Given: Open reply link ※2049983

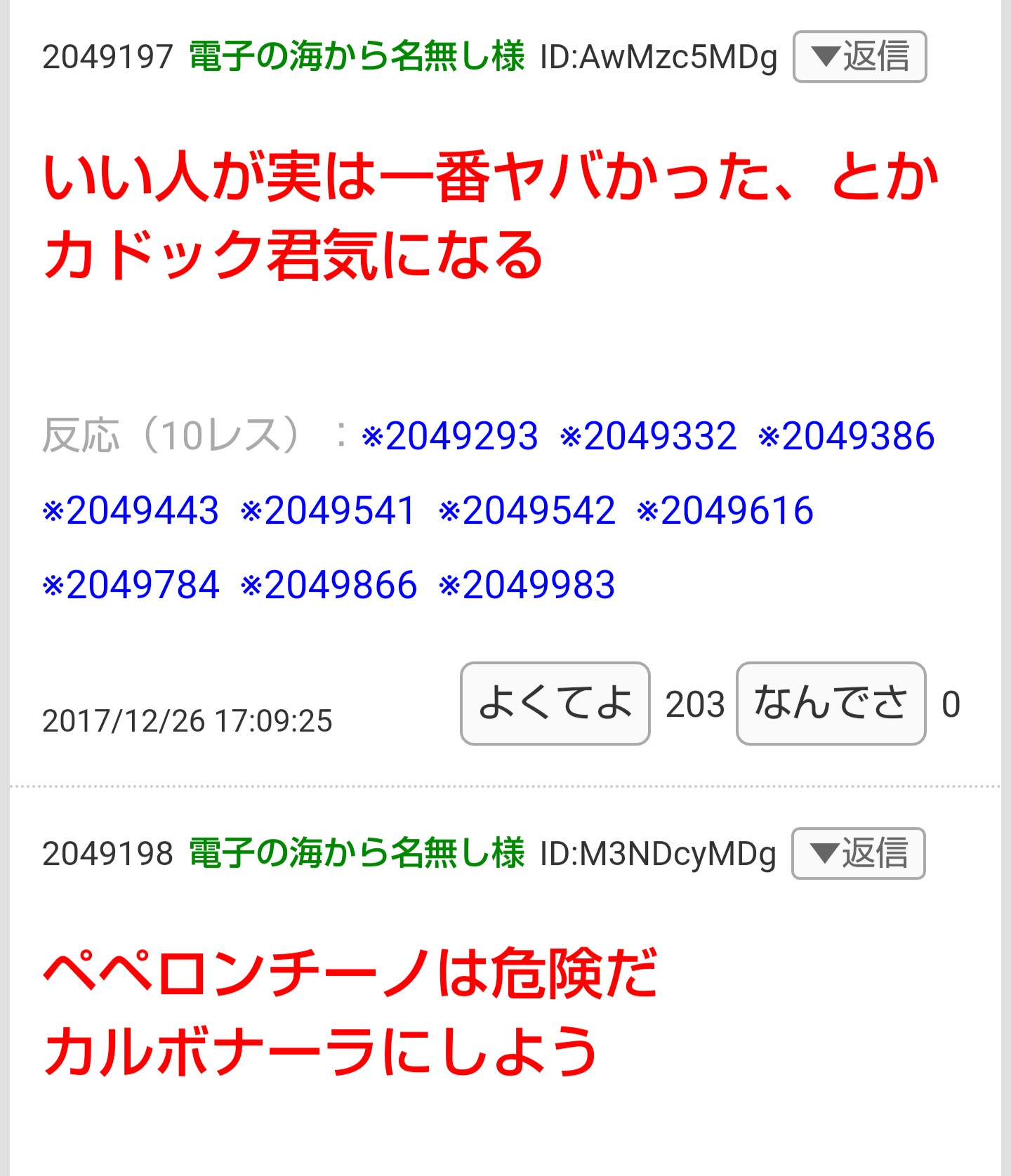Looking at the screenshot, I should tap(527, 585).
